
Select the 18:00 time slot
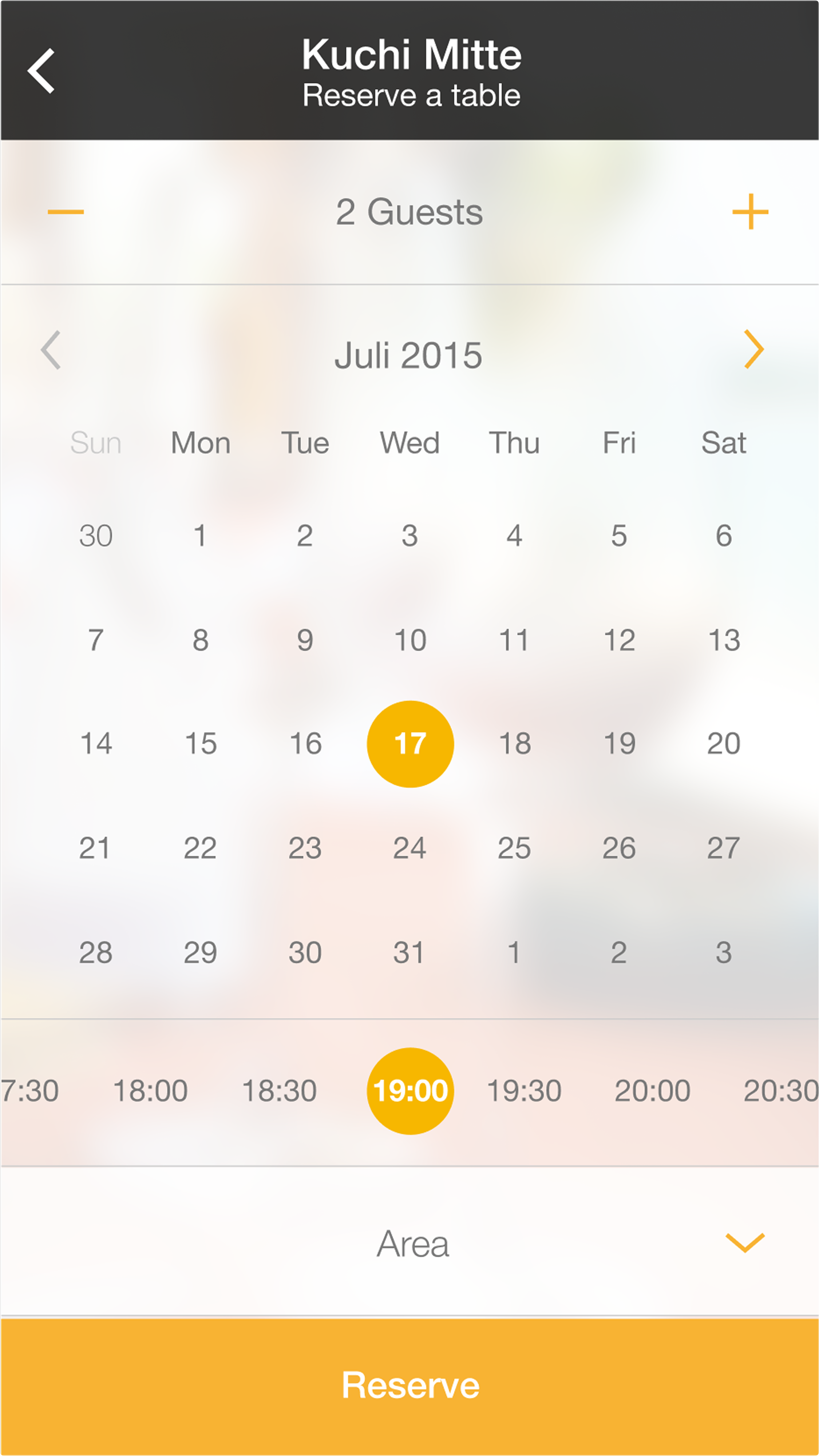[150, 1091]
